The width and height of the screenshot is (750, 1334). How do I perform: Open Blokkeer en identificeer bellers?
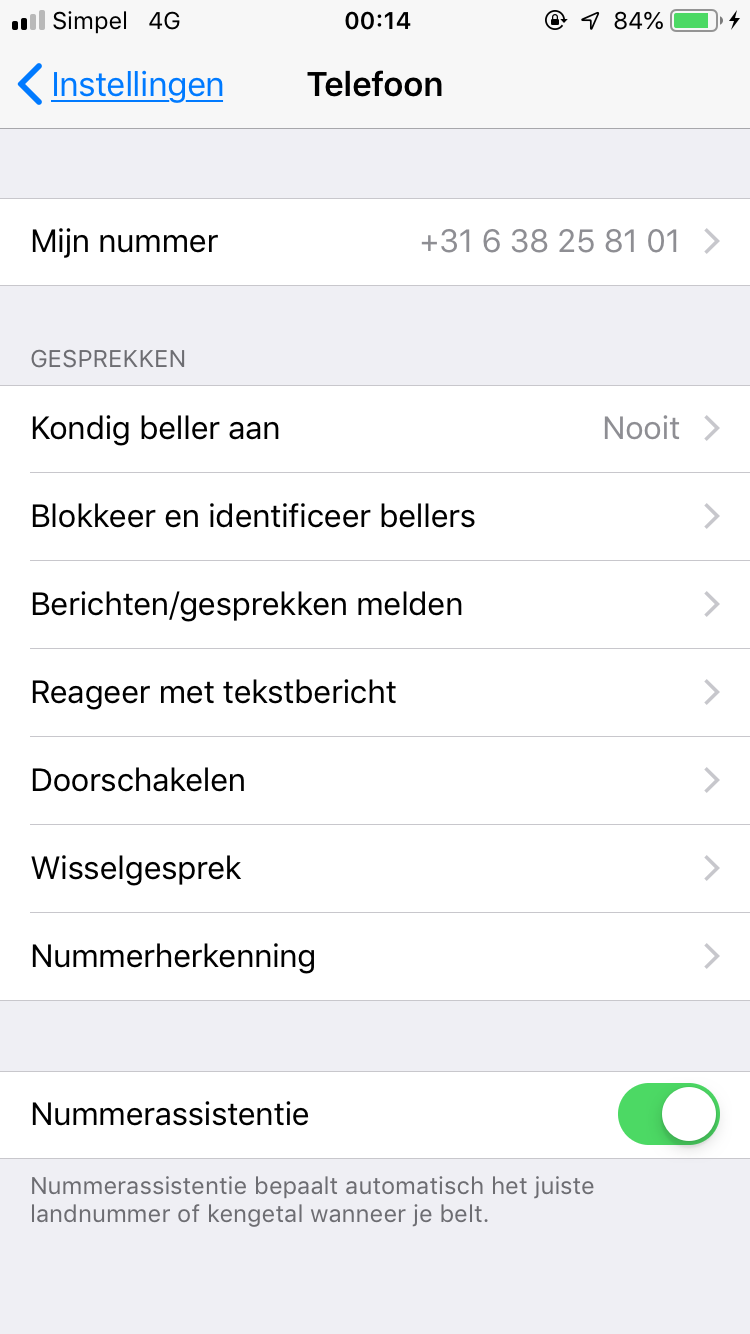tap(375, 517)
